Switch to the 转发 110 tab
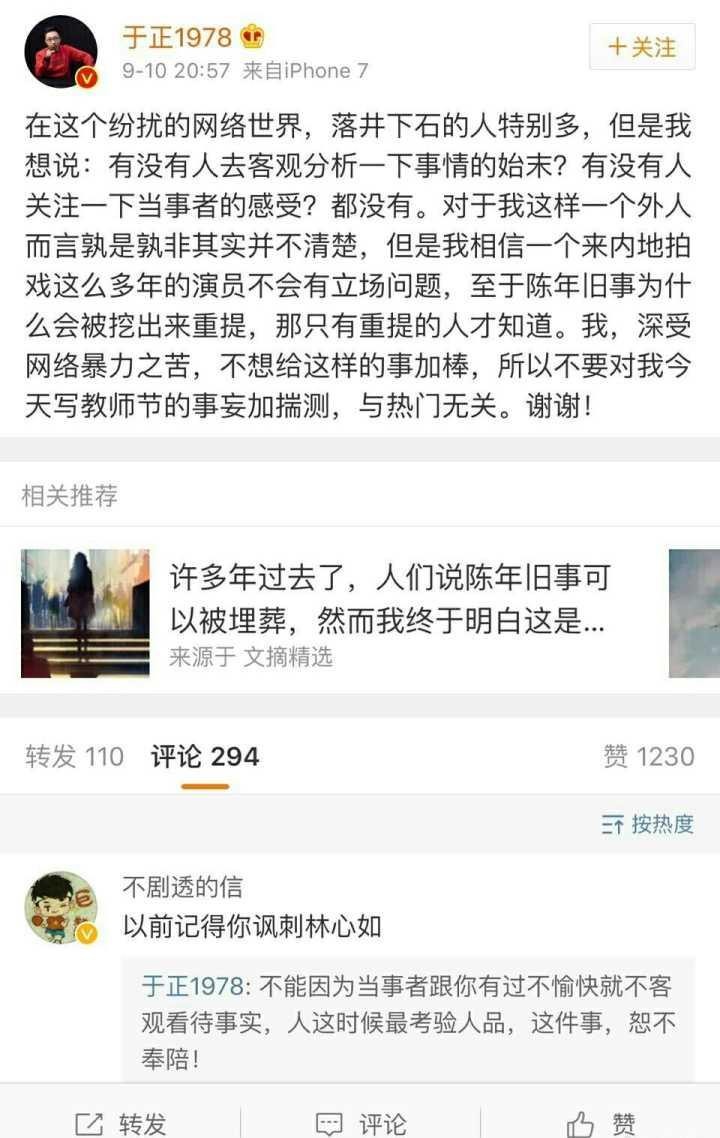This screenshot has width=720, height=1138. point(75,756)
